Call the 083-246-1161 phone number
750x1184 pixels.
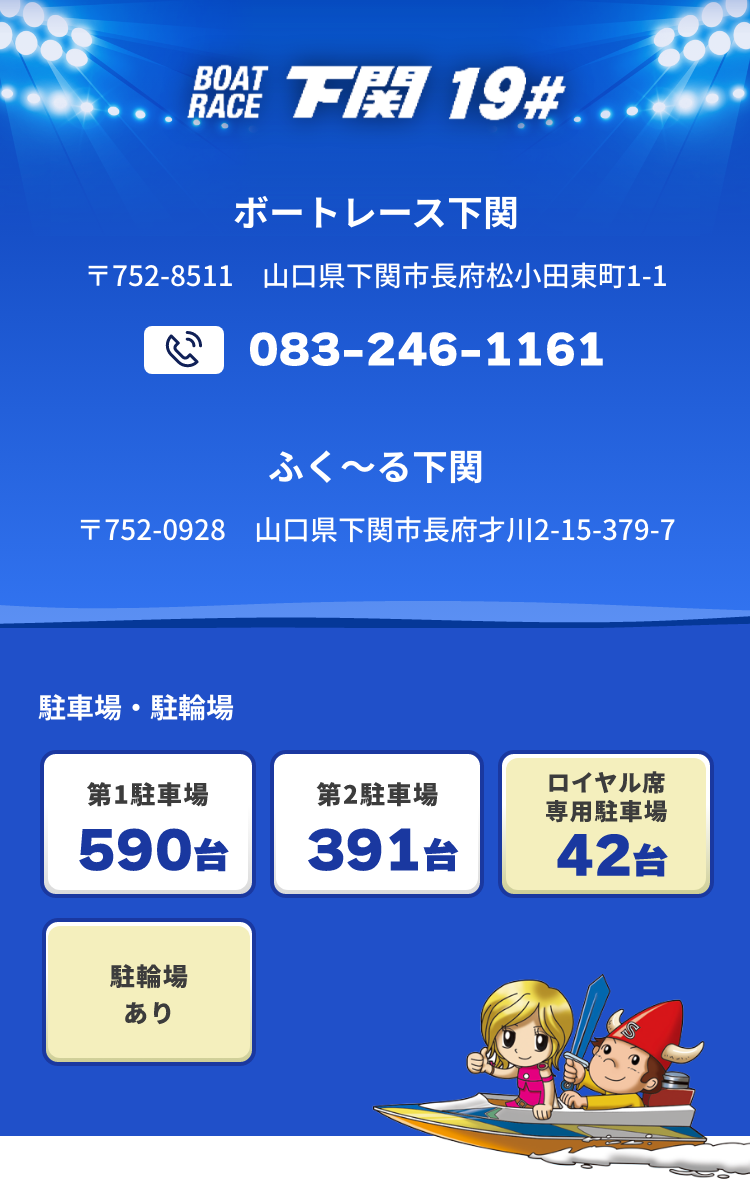(425, 350)
